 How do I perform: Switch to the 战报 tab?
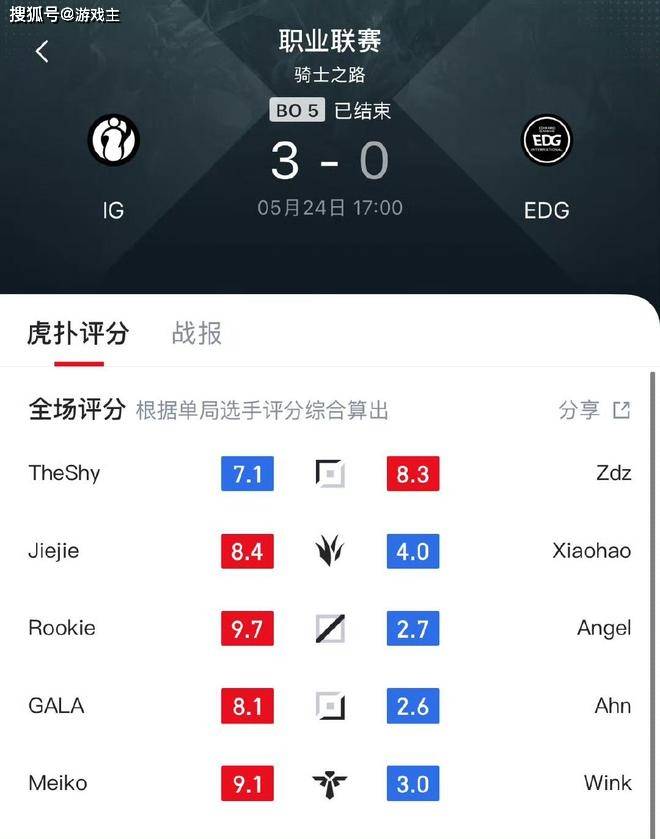tap(197, 333)
